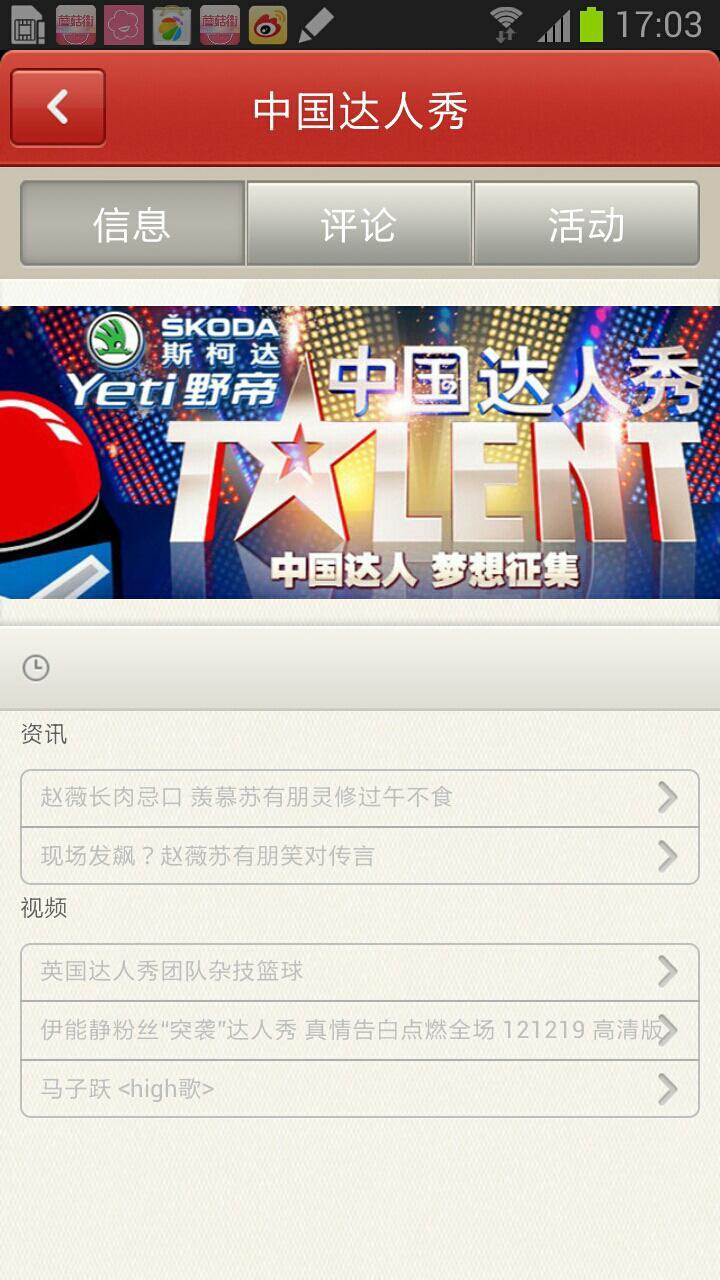Screen dimensions: 720x1280
Task: Open news 现场发飙？赵薇苏有朋笑对传言
Action: (359, 856)
